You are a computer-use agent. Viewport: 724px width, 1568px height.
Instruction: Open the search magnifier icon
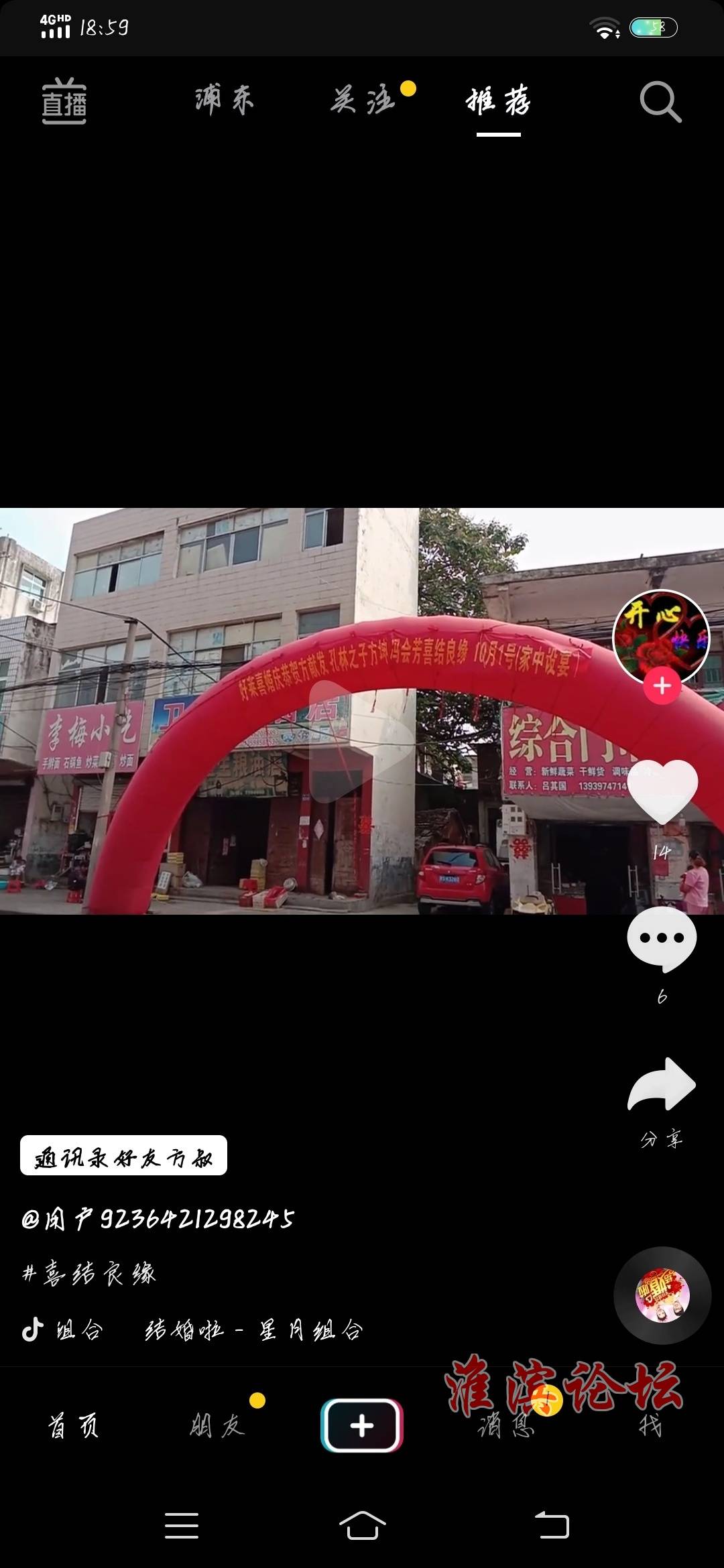(660, 102)
